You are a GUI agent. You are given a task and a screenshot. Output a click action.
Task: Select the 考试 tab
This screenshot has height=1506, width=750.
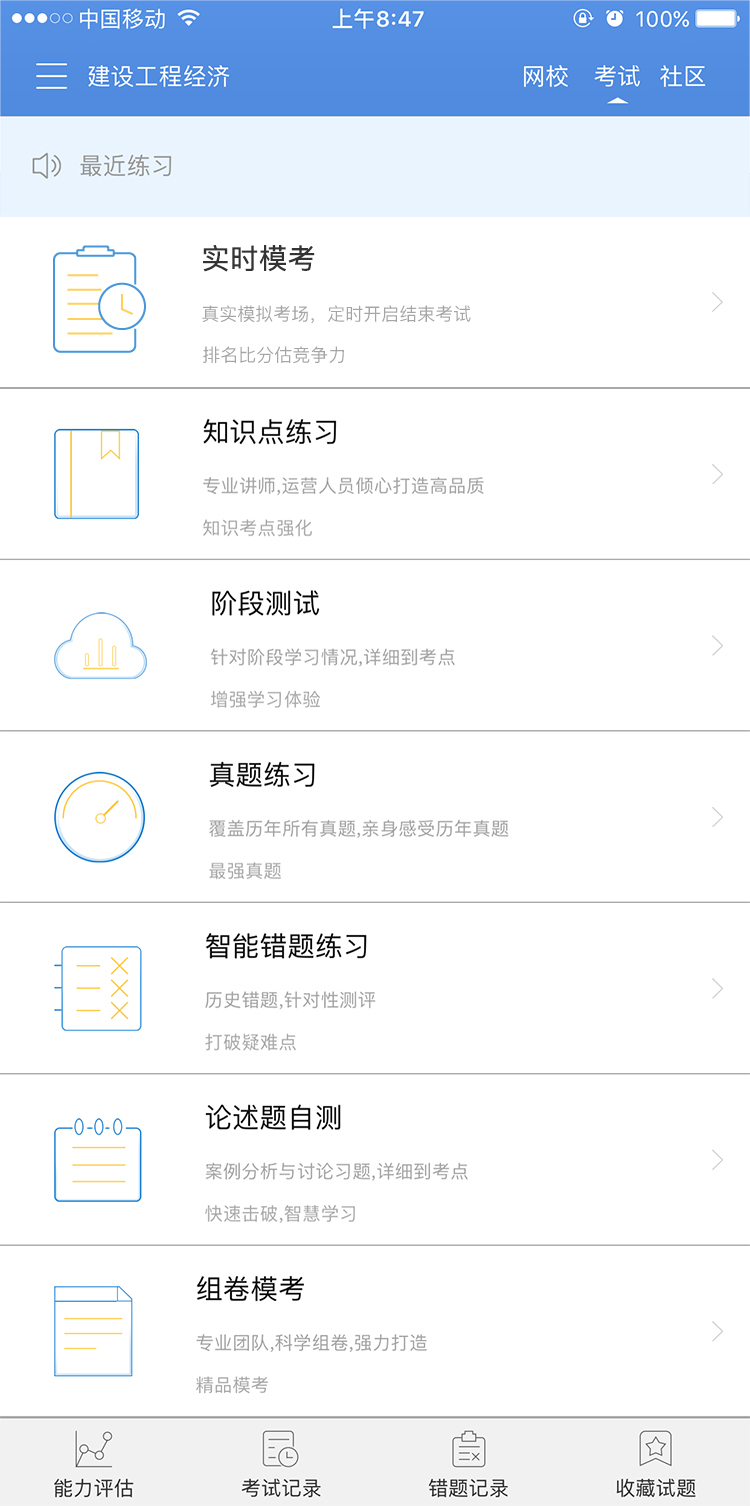[617, 77]
